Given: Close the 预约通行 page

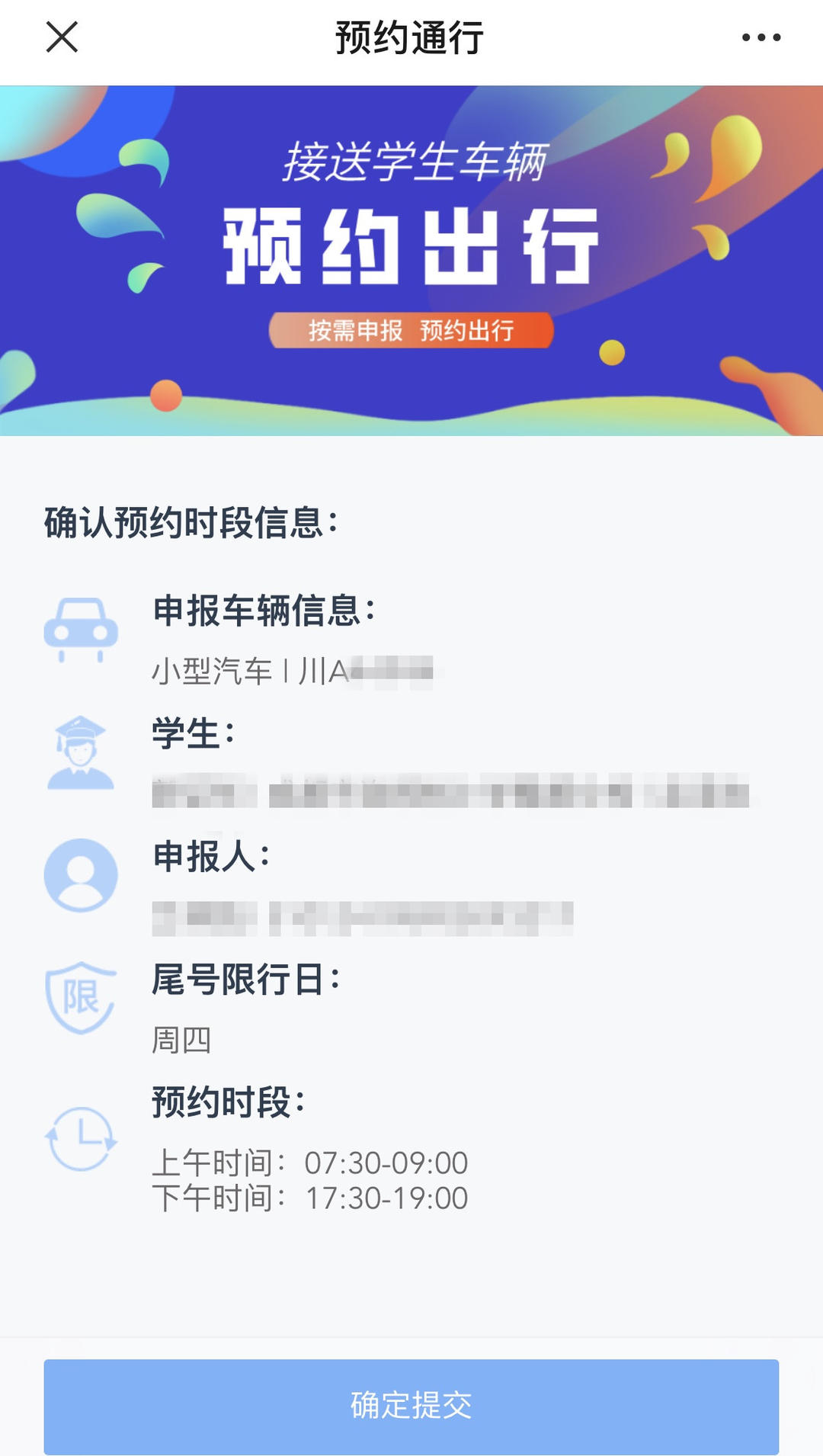Looking at the screenshot, I should pos(62,37).
